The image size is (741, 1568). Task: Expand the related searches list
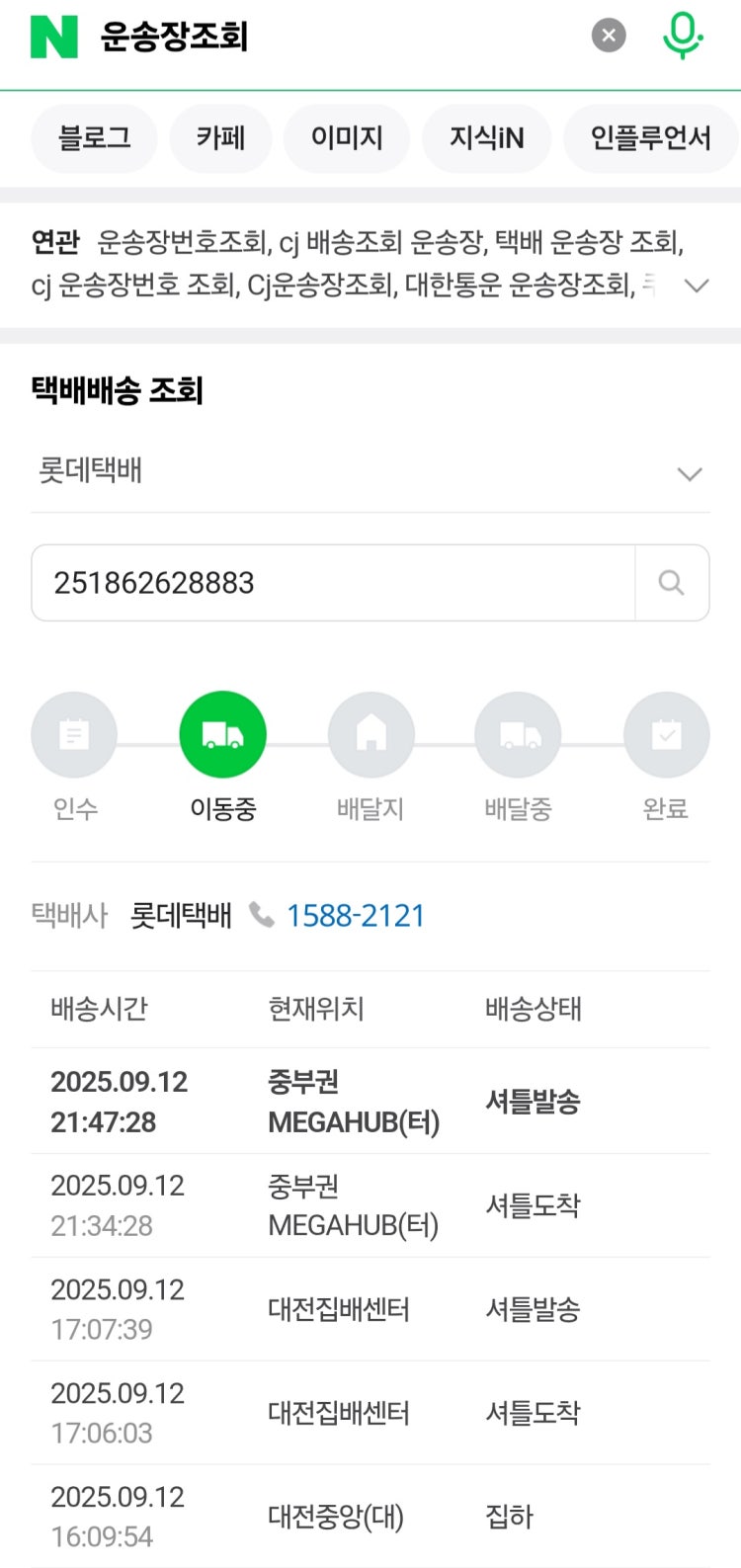697,286
